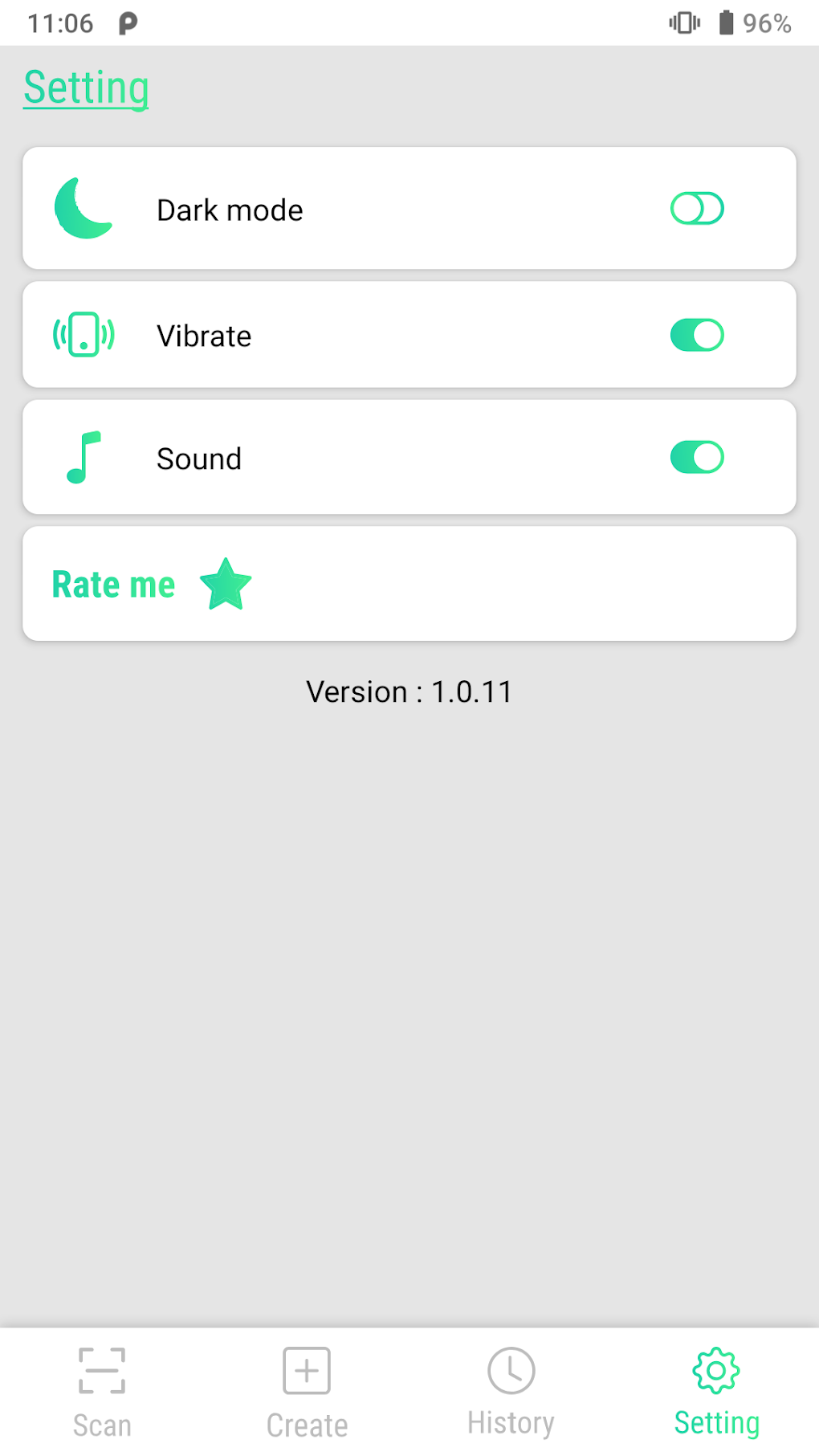Go to the Create tab
819x1456 pixels.
coord(307,1392)
